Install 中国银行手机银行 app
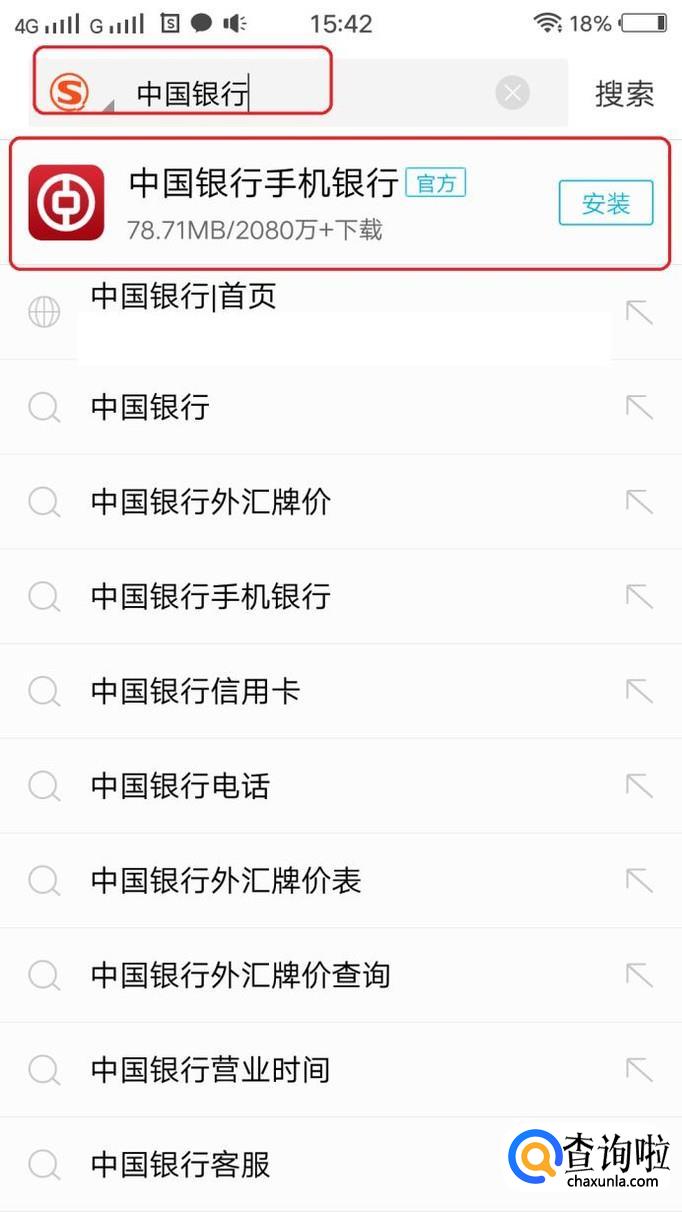Image resolution: width=682 pixels, height=1212 pixels. 605,204
